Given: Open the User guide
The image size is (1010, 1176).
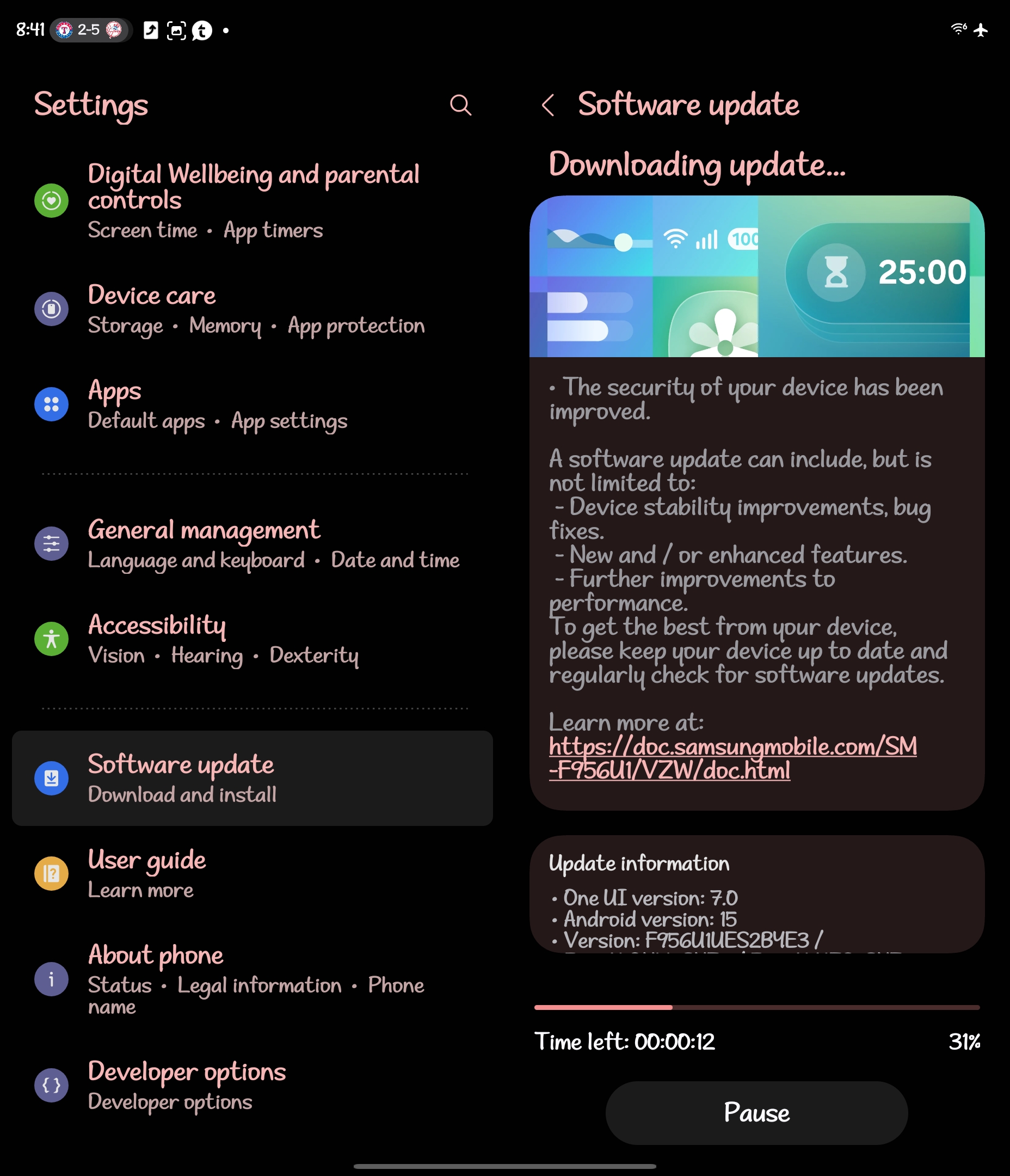Looking at the screenshot, I should pyautogui.click(x=253, y=873).
